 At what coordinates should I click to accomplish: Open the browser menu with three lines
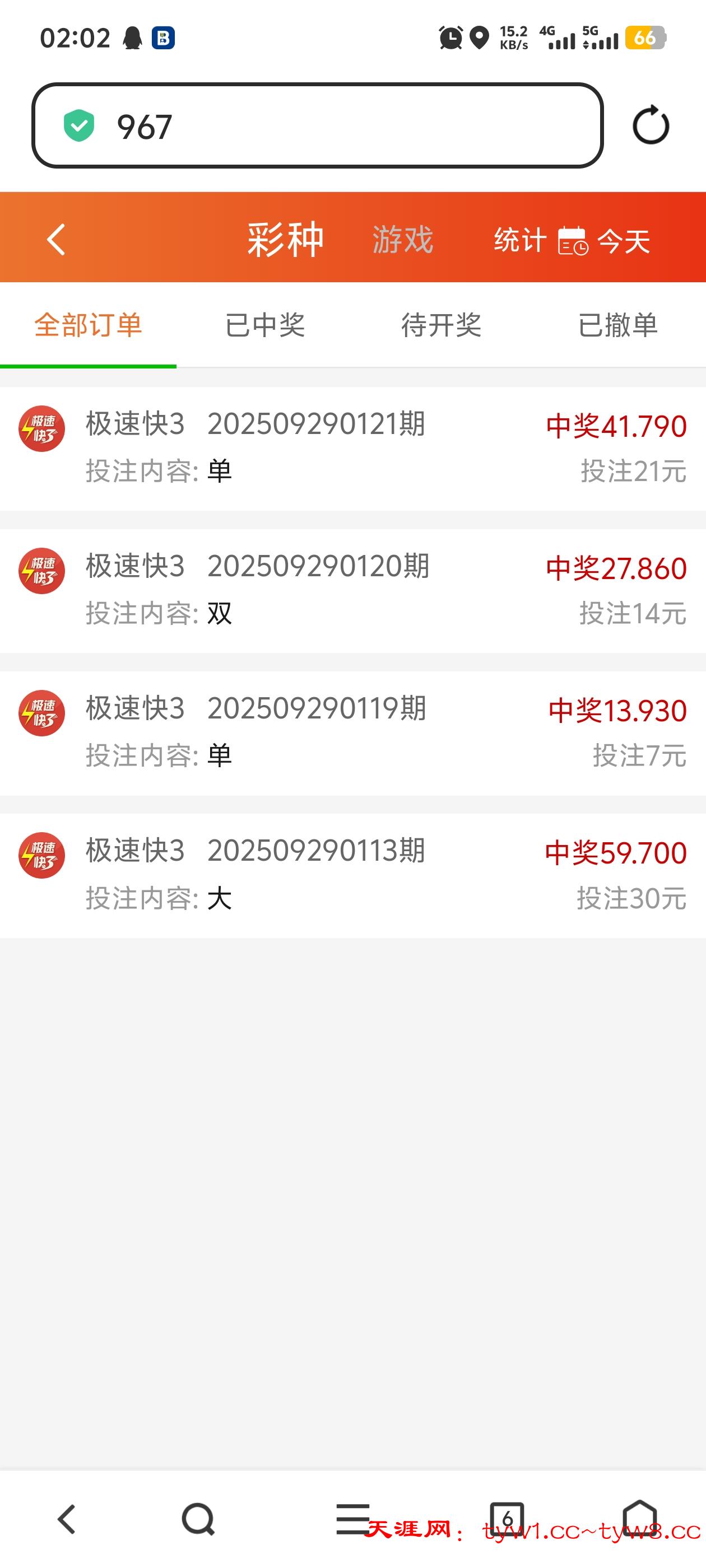352,1519
